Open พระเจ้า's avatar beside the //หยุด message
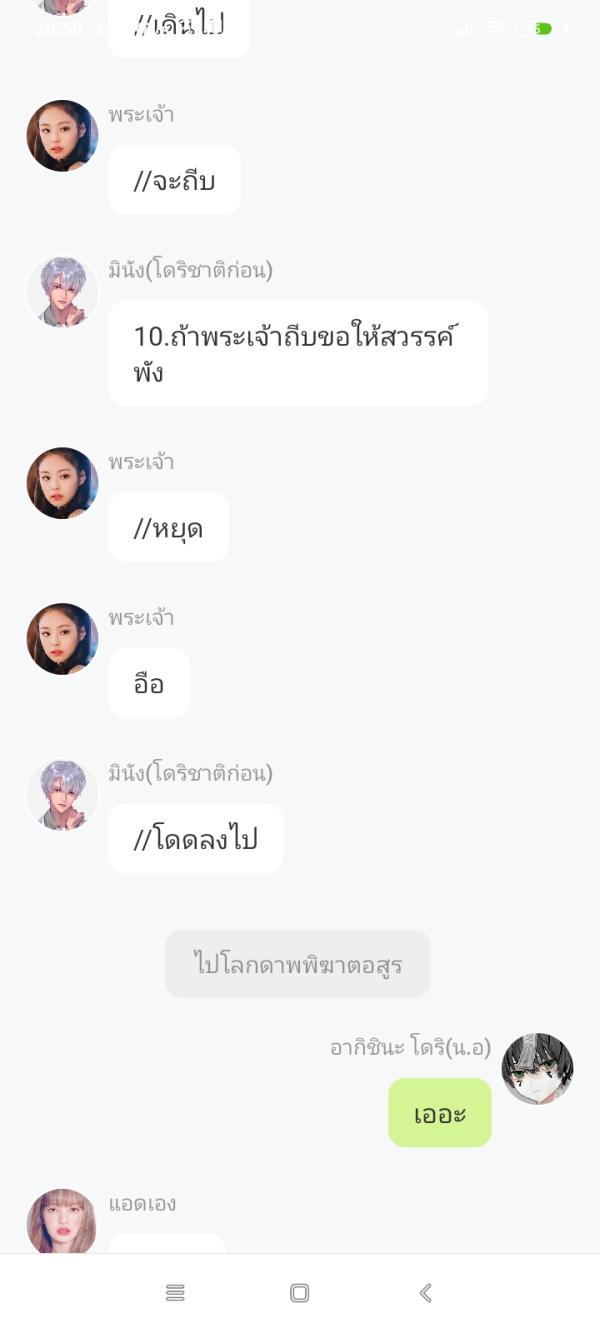The height and width of the screenshot is (1333, 600). (62, 483)
